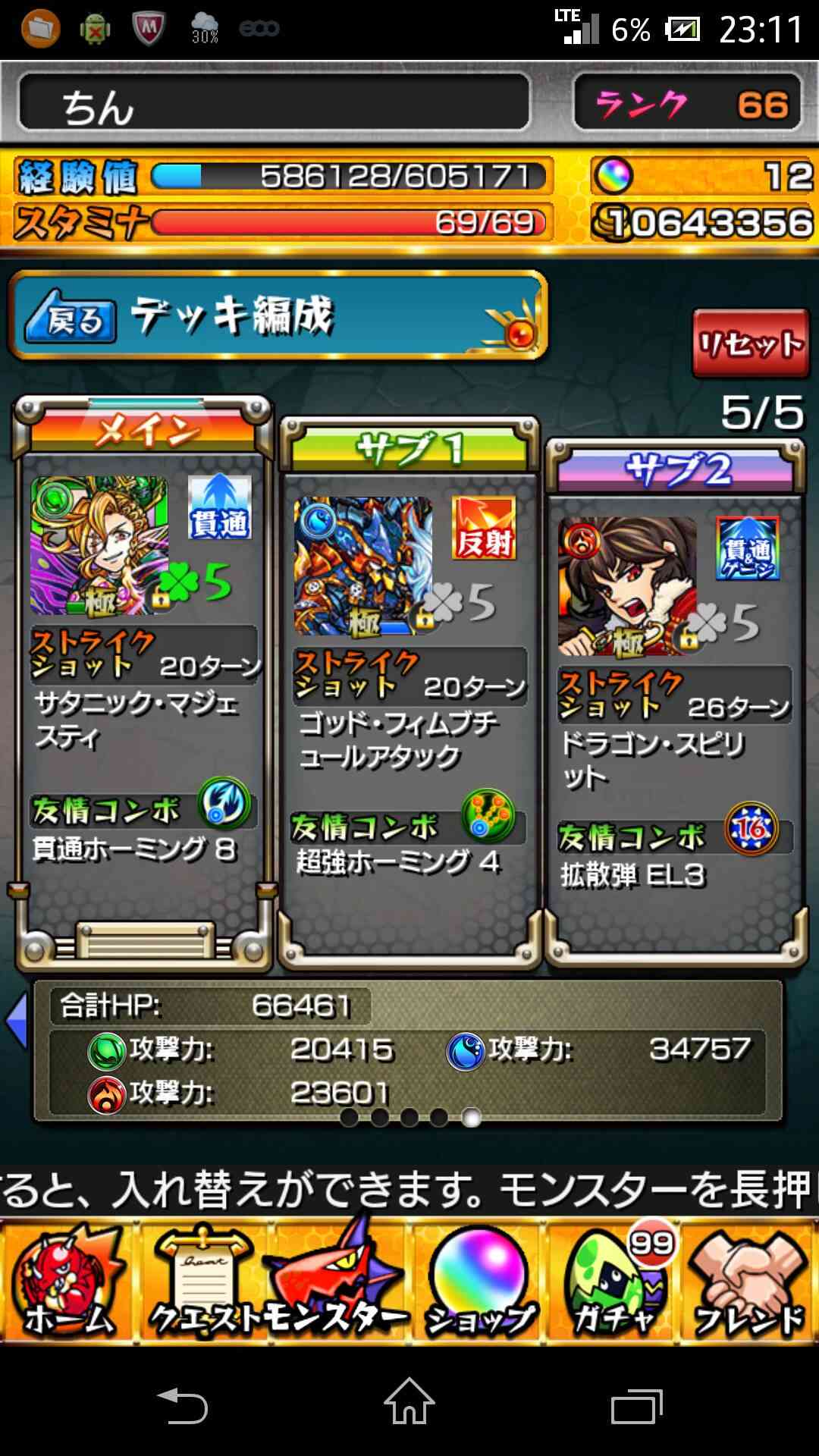Tap the 戻る back button
This screenshot has height=1456, width=819.
pyautogui.click(x=71, y=317)
